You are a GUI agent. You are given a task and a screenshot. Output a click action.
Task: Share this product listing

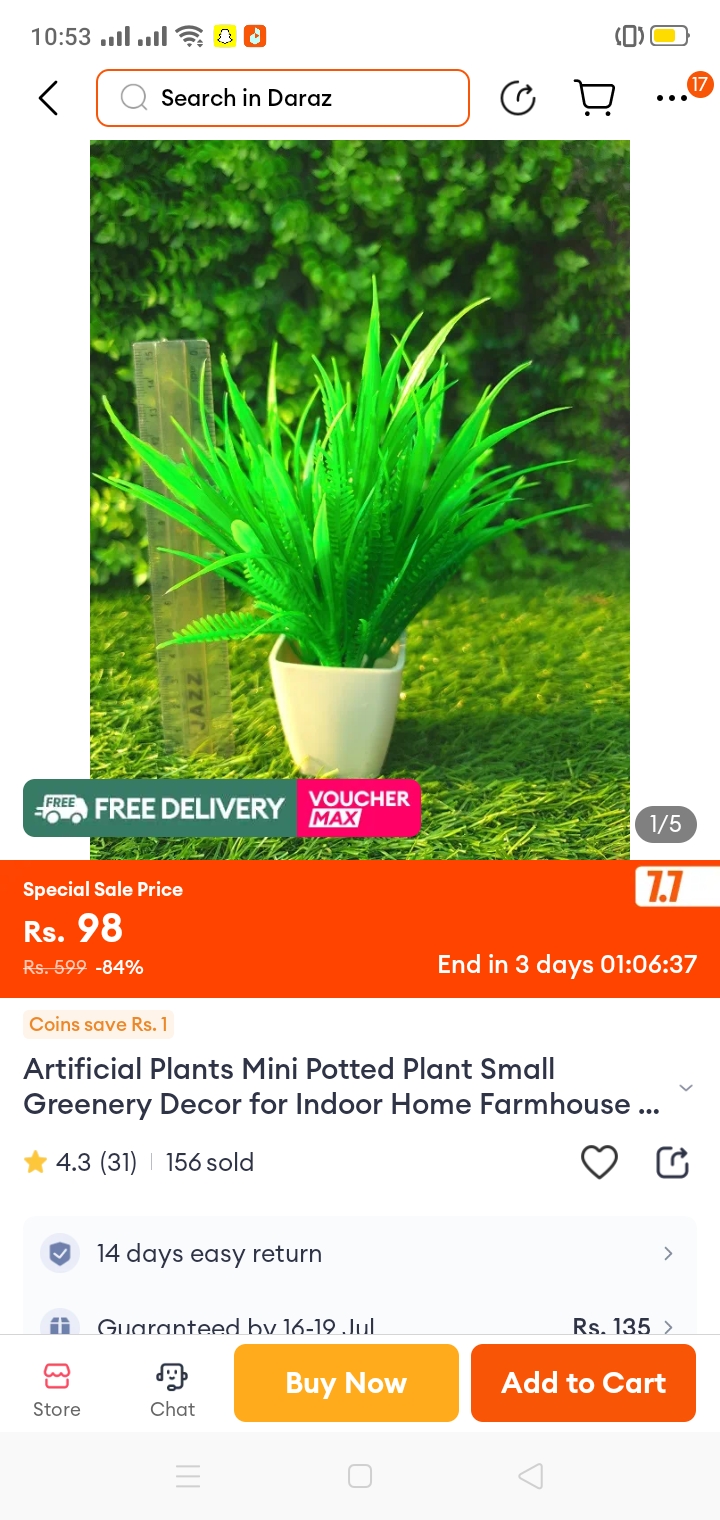(672, 1162)
